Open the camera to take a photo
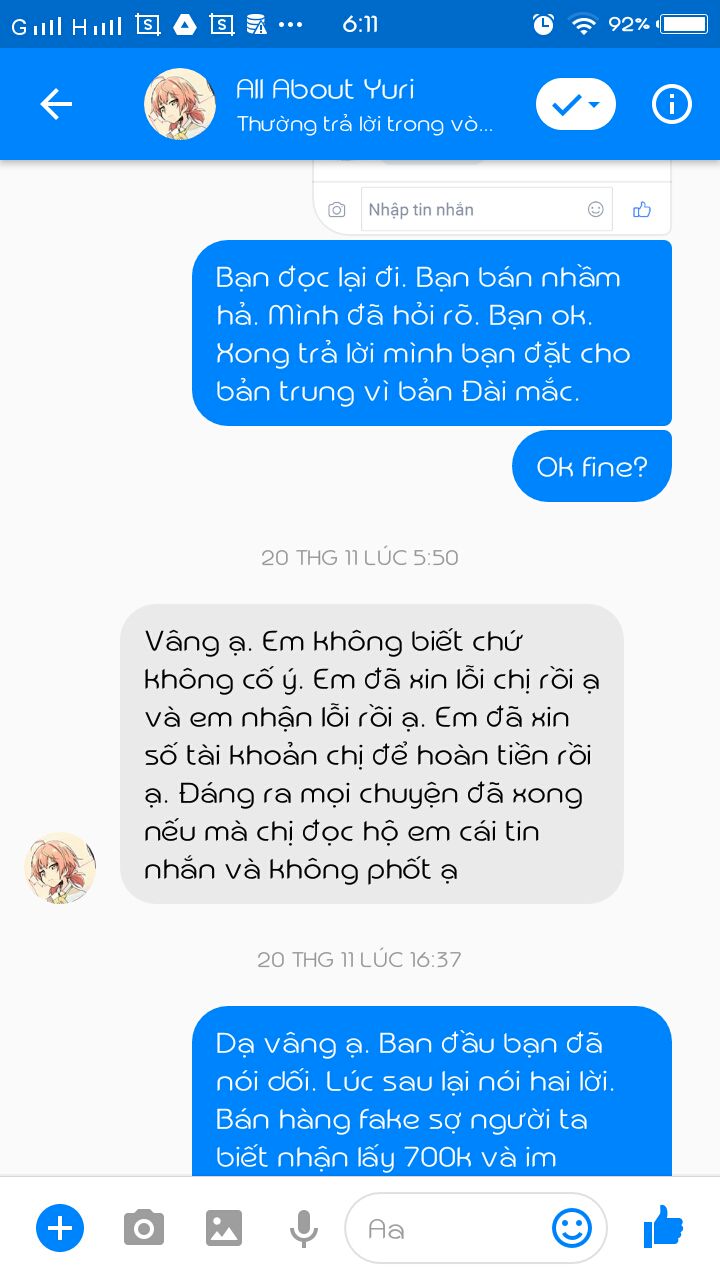 pyautogui.click(x=143, y=1227)
